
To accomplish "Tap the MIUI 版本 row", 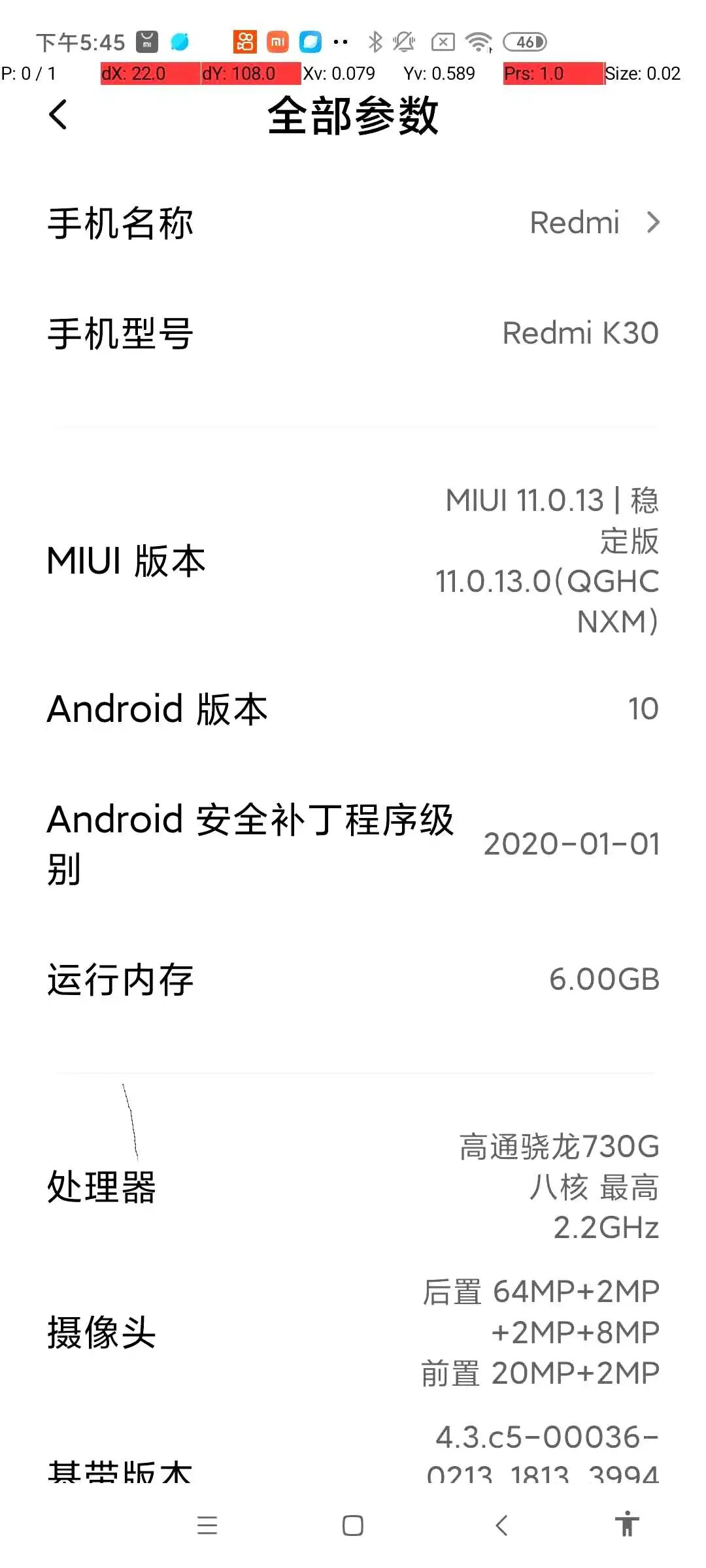I will [353, 561].
